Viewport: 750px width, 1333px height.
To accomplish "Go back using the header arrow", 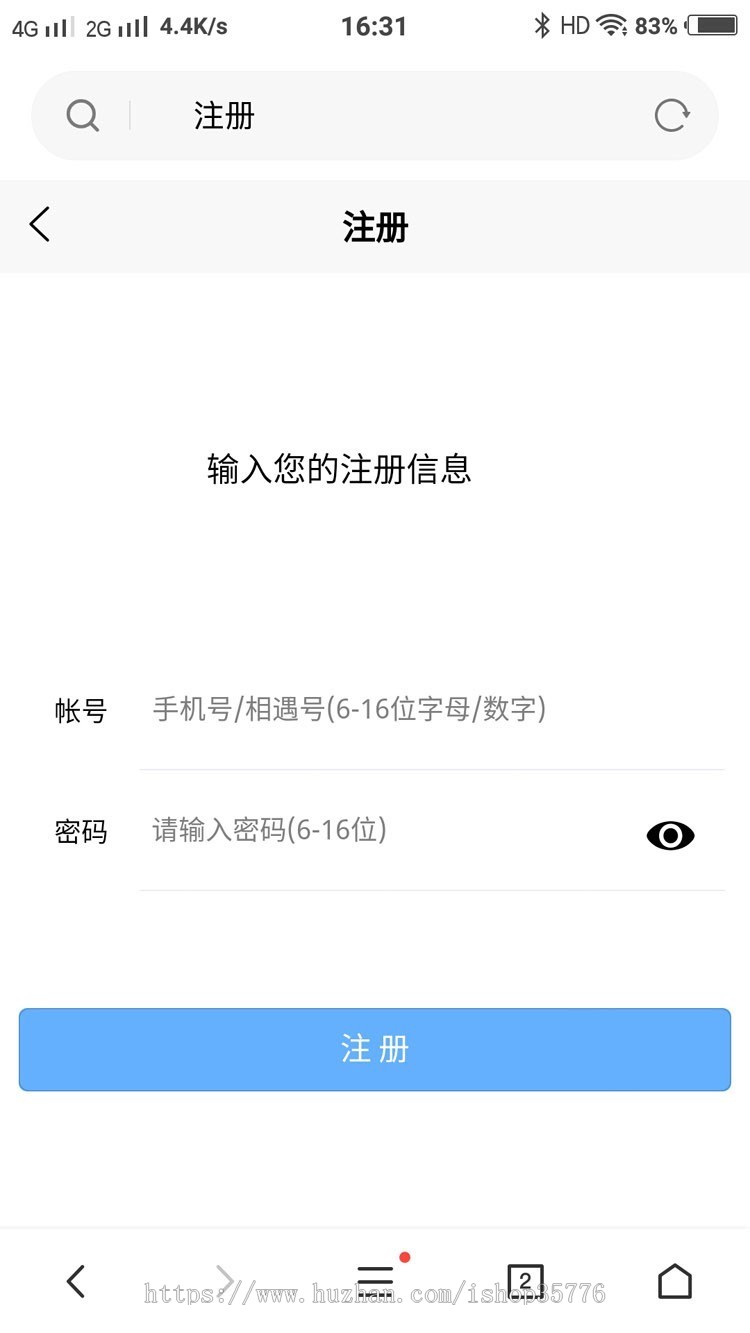I will 40,225.
